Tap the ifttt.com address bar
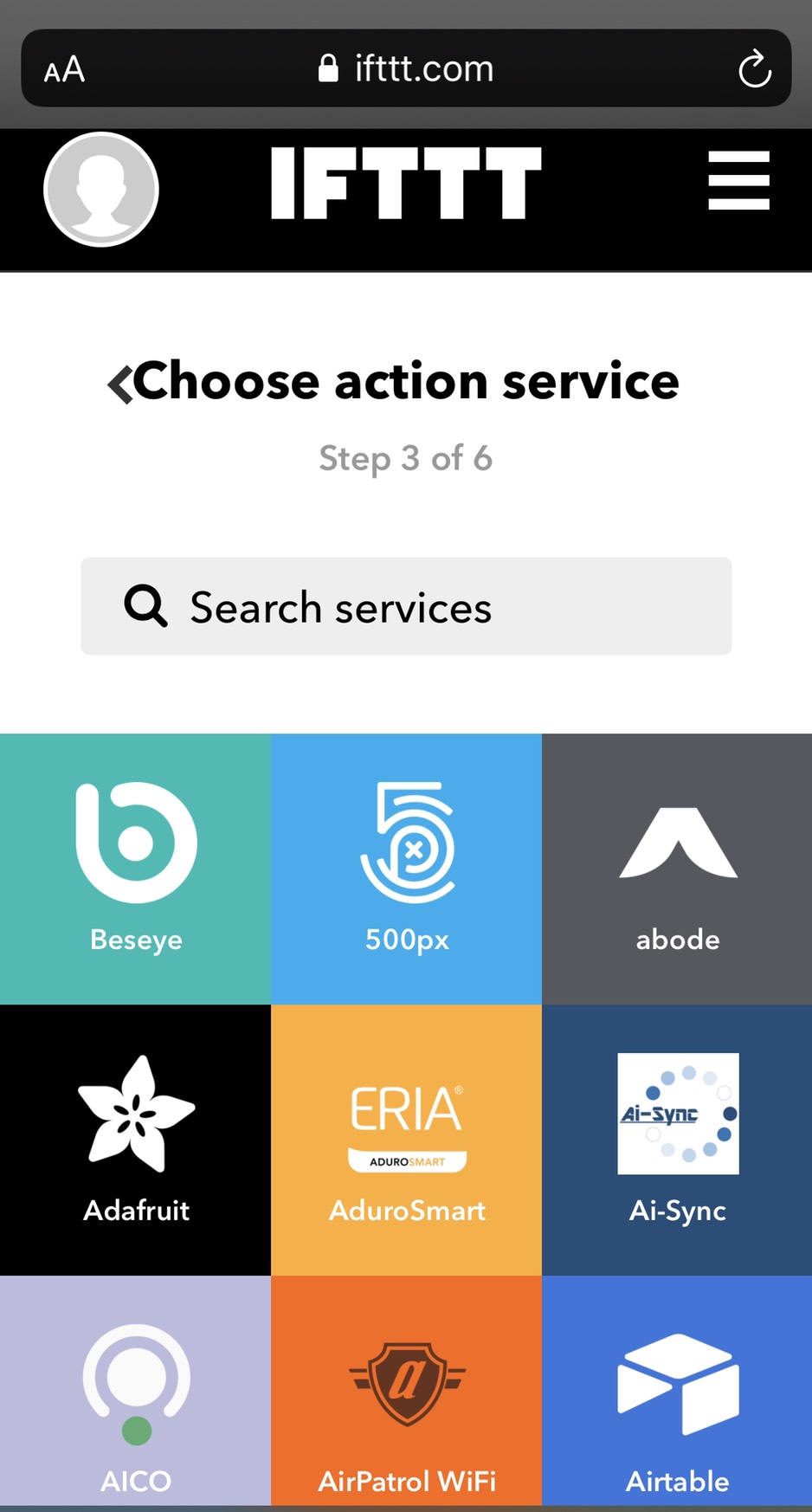Image resolution: width=812 pixels, height=1512 pixels. click(406, 69)
